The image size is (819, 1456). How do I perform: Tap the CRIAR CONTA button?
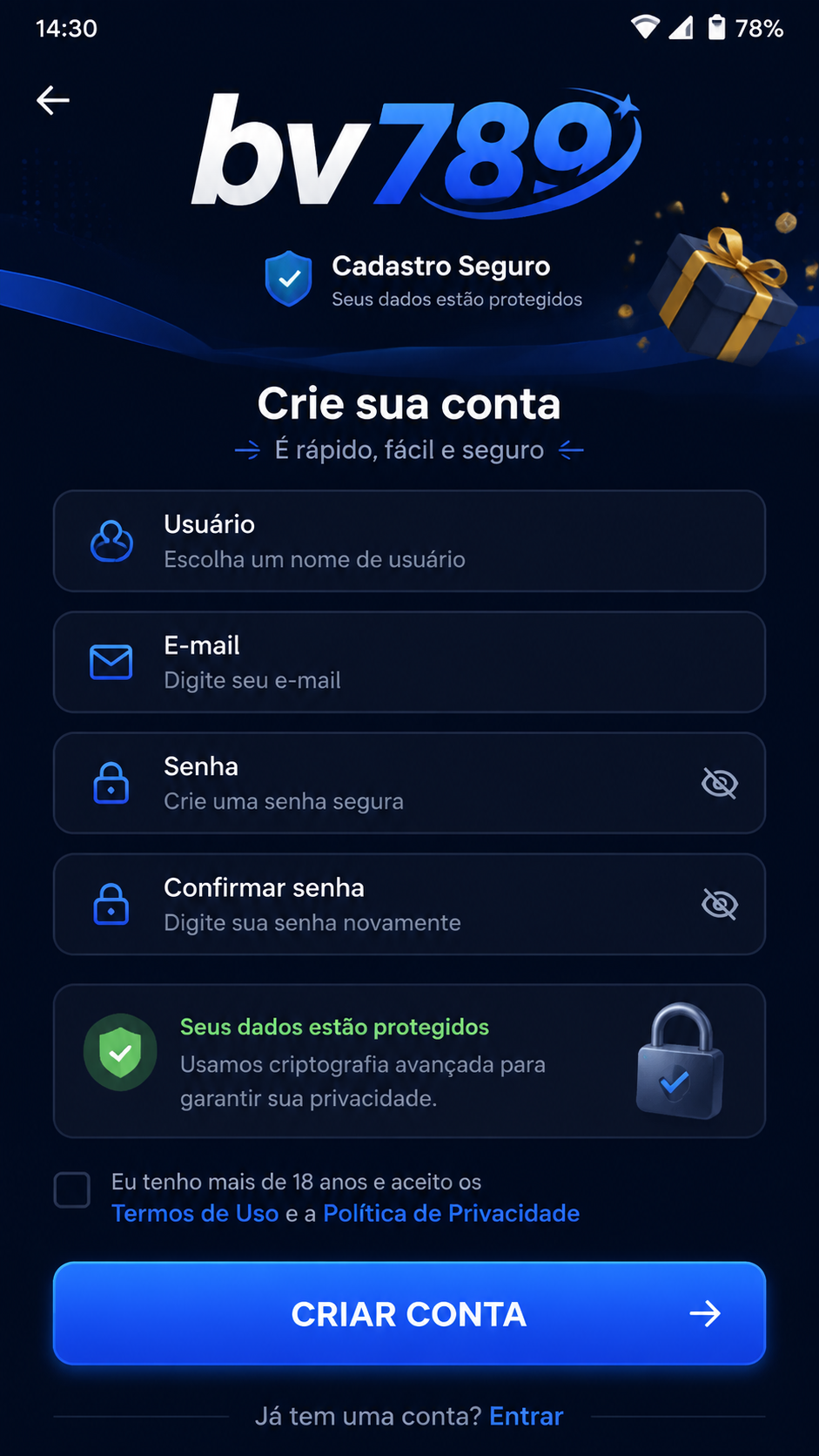pyautogui.click(x=409, y=1313)
